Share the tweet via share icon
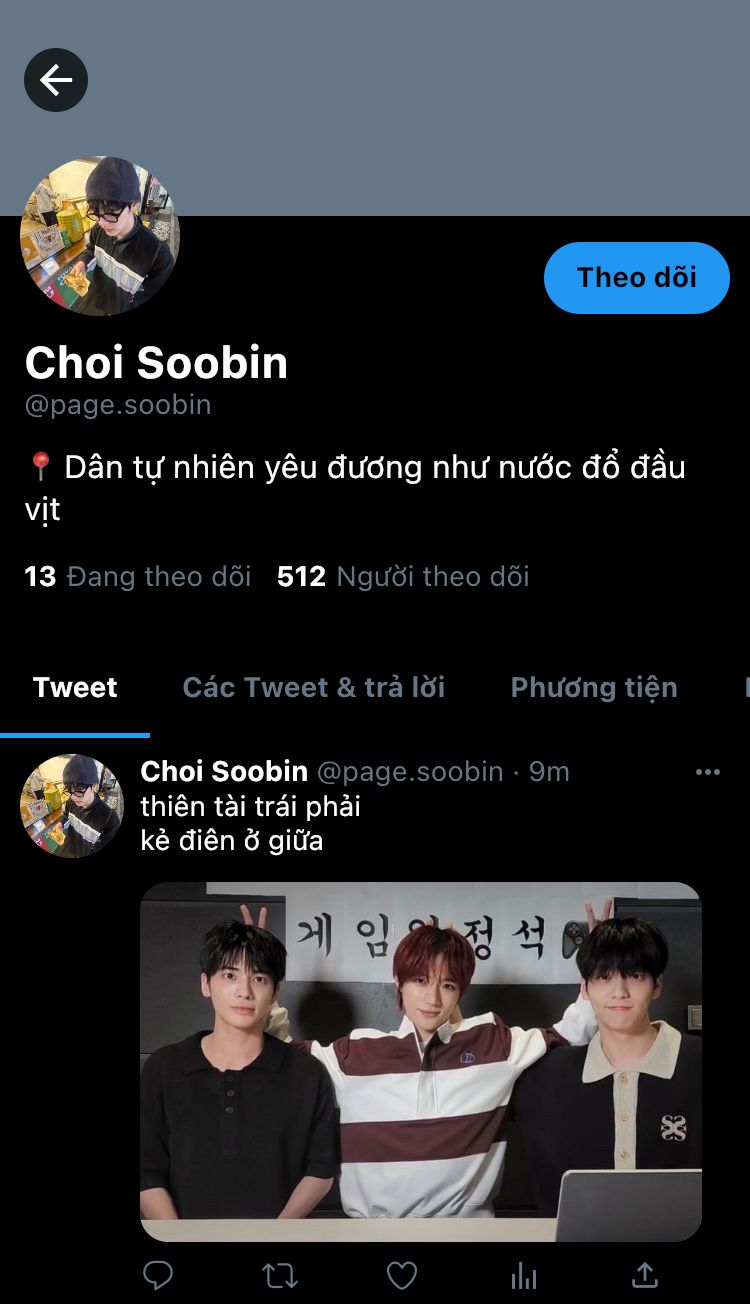 [x=646, y=1274]
